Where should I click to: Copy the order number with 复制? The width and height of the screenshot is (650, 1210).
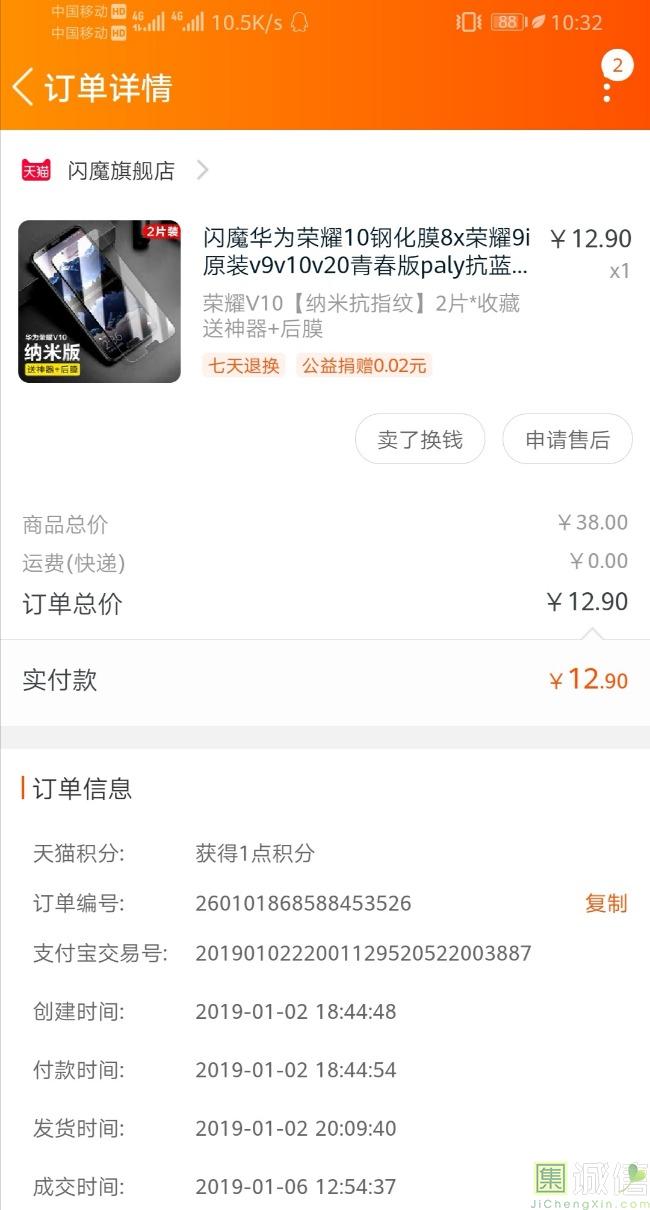(x=605, y=904)
